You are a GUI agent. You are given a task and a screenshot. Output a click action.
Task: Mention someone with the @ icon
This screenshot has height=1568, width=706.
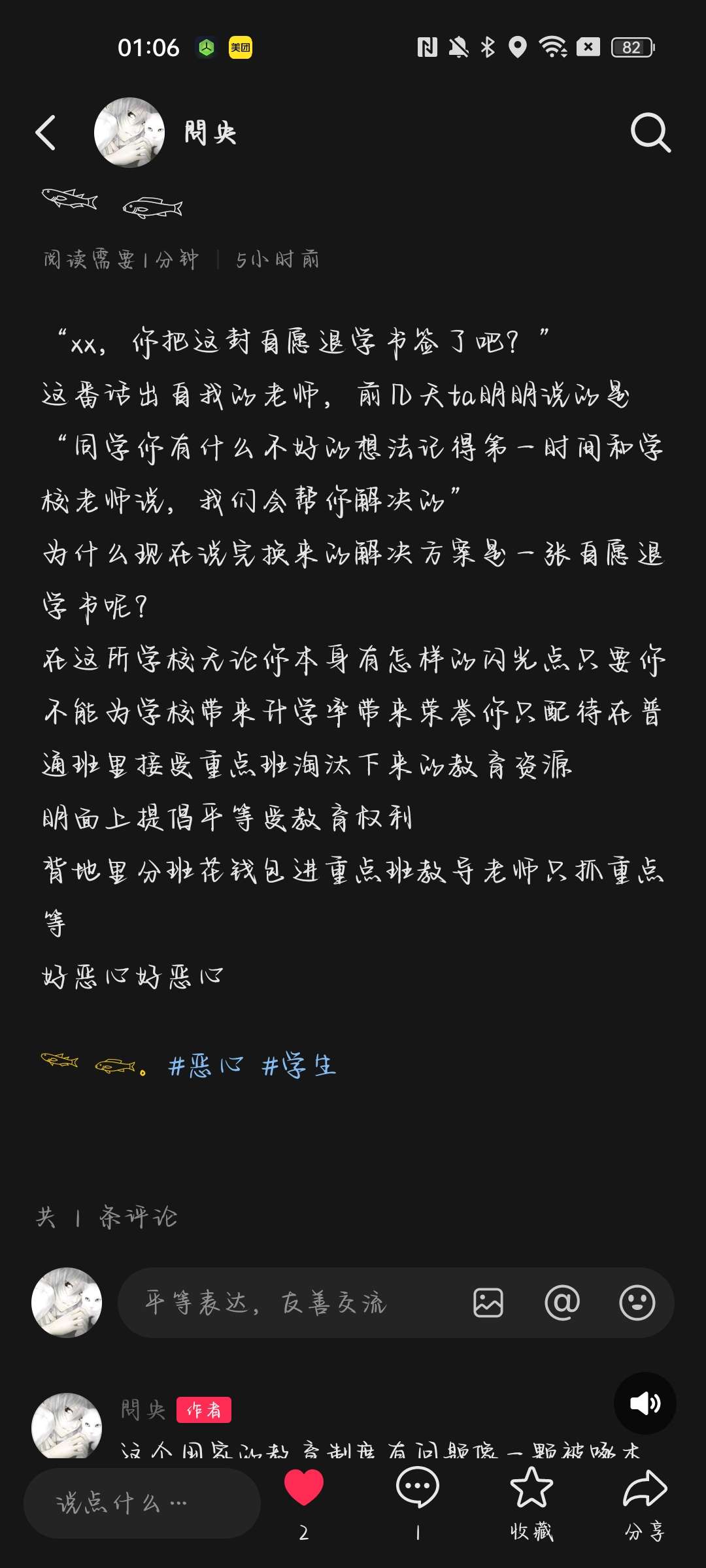coord(562,1303)
